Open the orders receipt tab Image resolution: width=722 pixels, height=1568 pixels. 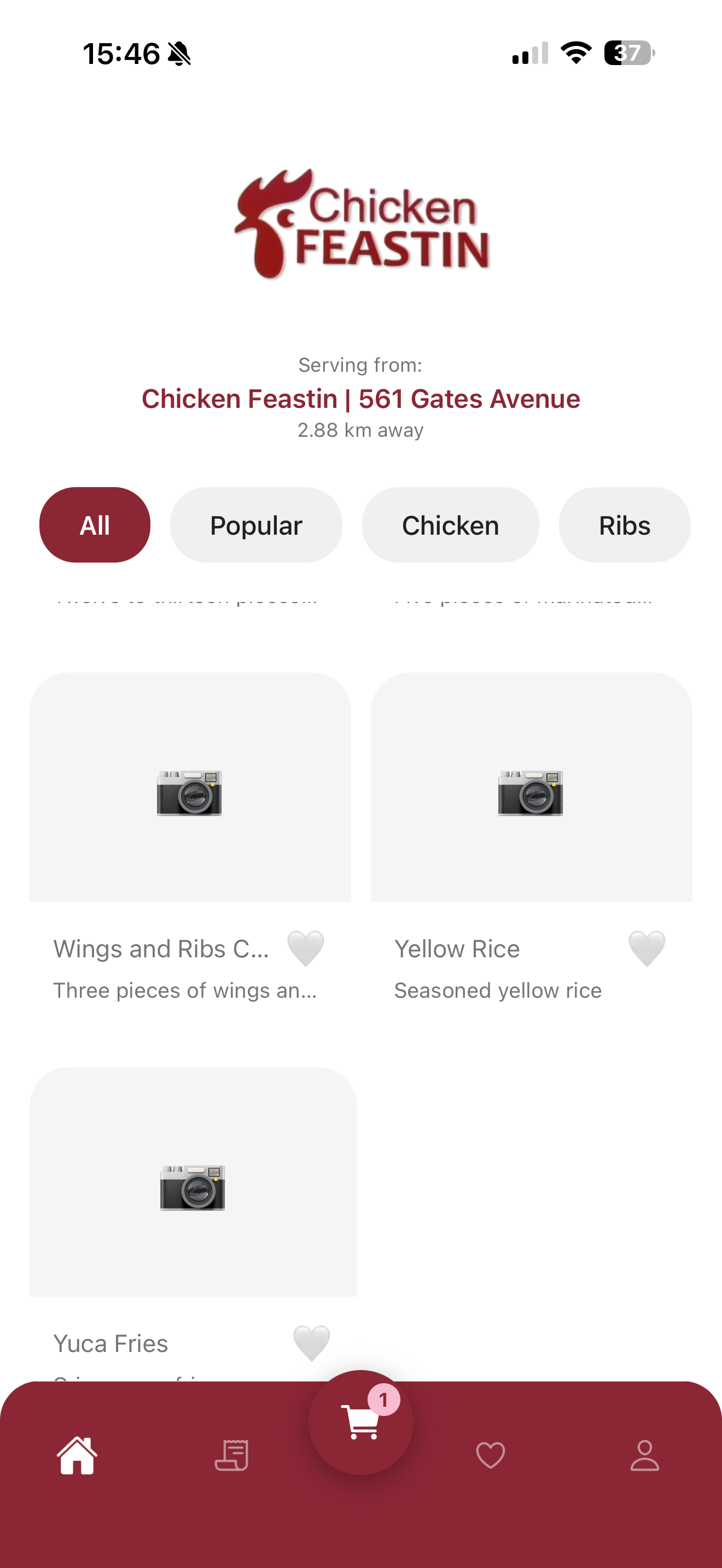[x=231, y=1455]
